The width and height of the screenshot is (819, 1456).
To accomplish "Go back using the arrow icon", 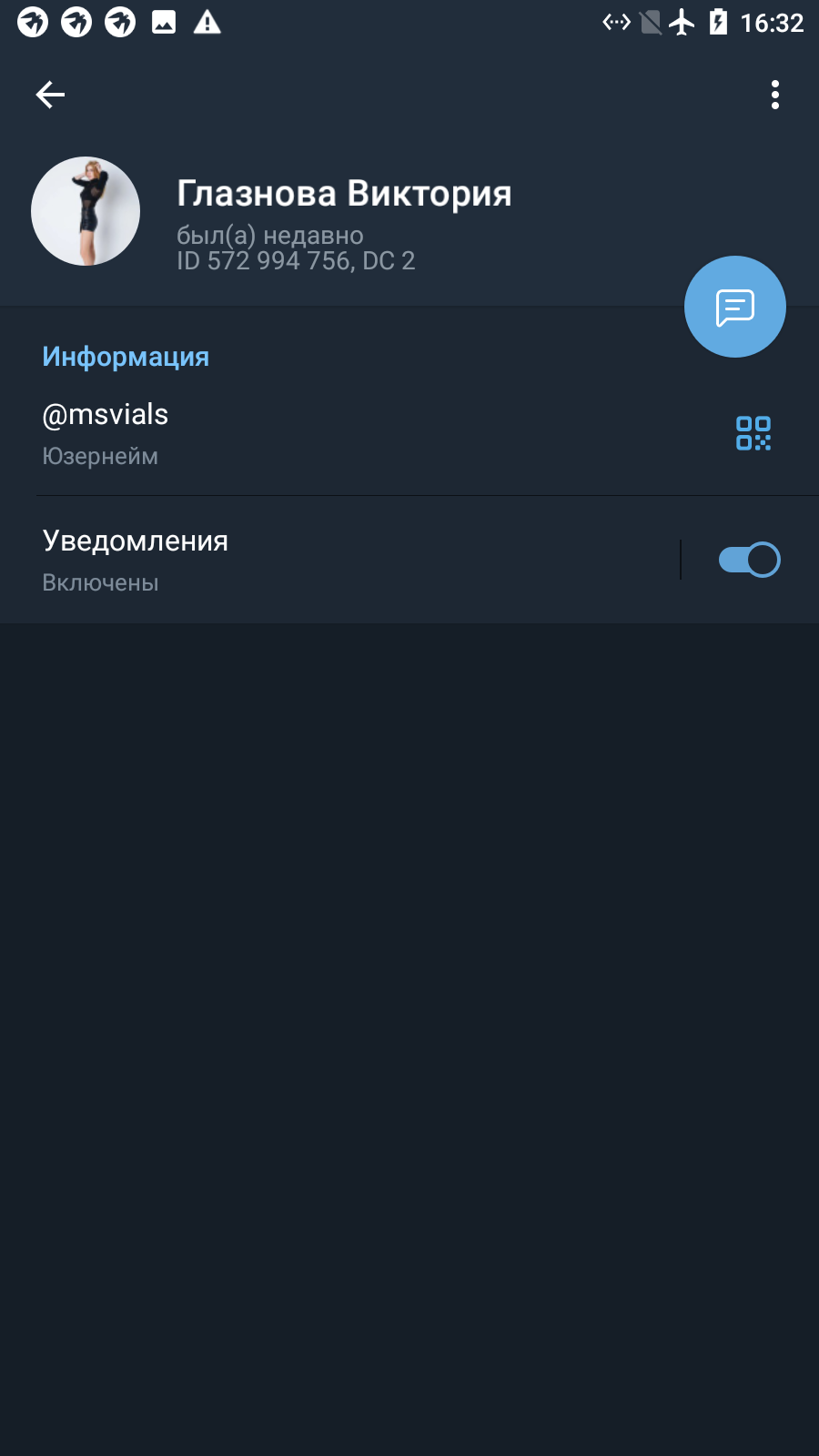I will click(50, 95).
